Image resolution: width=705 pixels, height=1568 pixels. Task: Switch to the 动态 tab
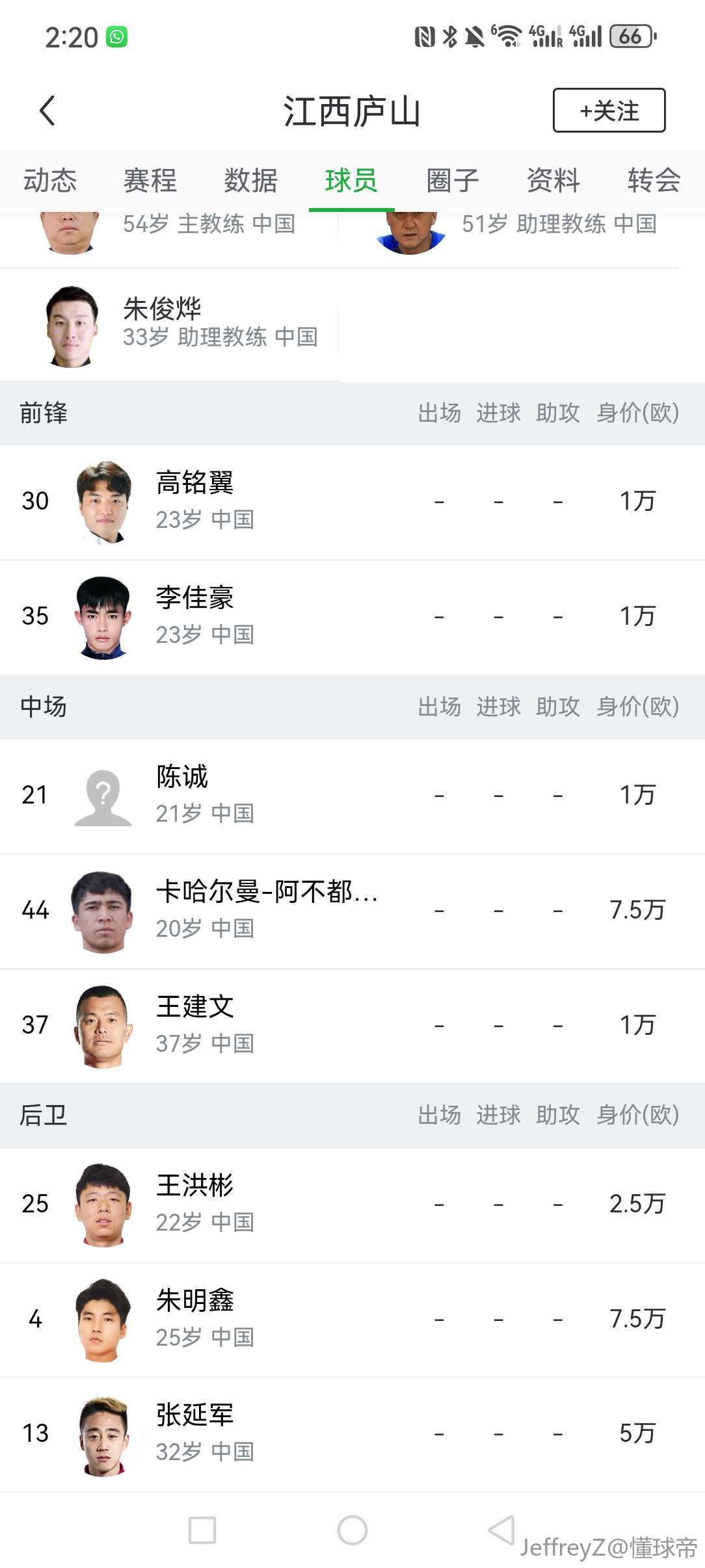pyautogui.click(x=50, y=180)
